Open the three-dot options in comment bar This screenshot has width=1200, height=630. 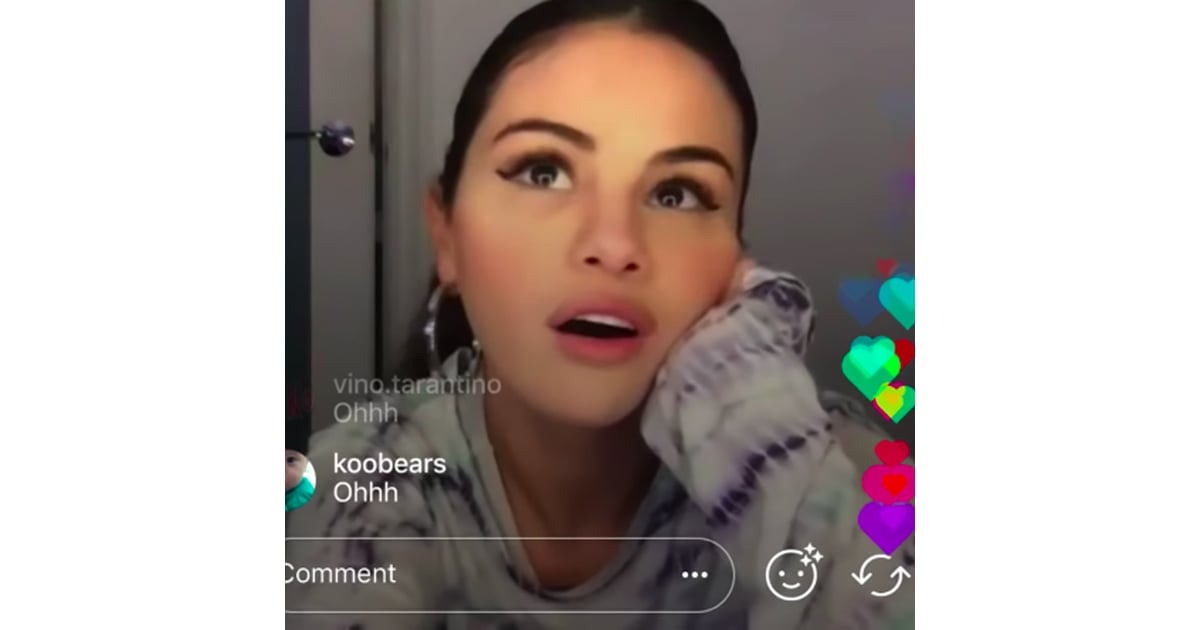(694, 575)
